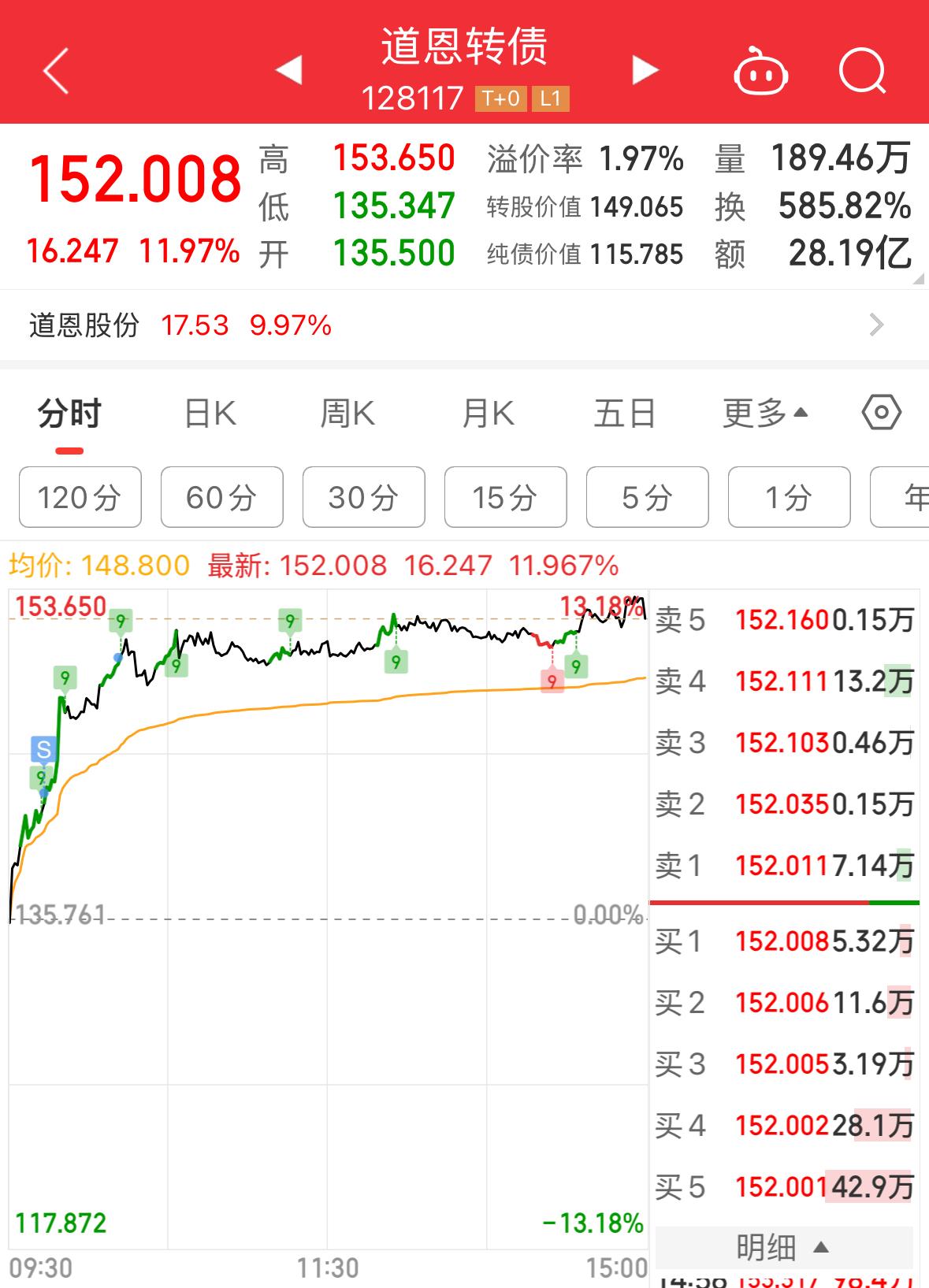The width and height of the screenshot is (929, 1288).
Task: Switch to the 日K tab
Action: coord(210,414)
